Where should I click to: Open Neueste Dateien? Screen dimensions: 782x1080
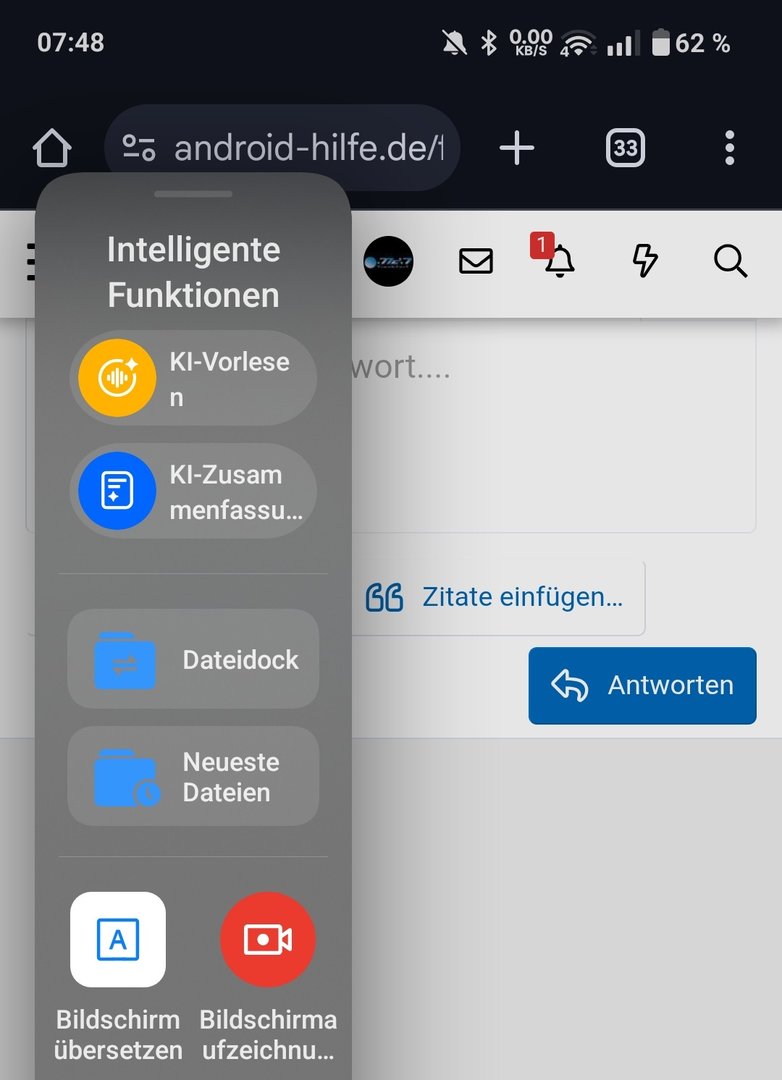pos(193,777)
